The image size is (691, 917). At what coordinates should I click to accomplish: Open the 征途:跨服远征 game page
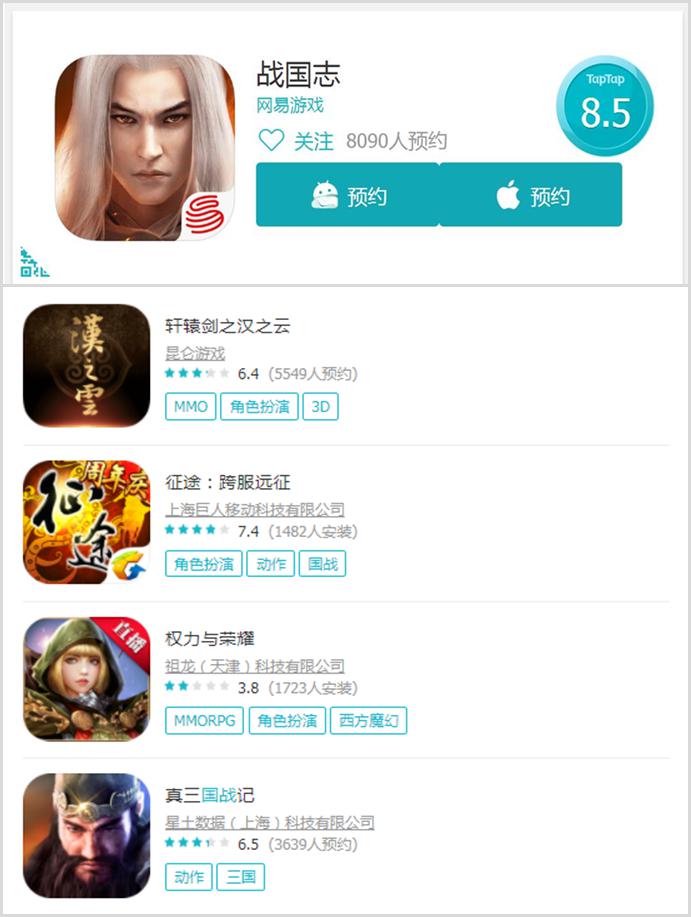[227, 483]
